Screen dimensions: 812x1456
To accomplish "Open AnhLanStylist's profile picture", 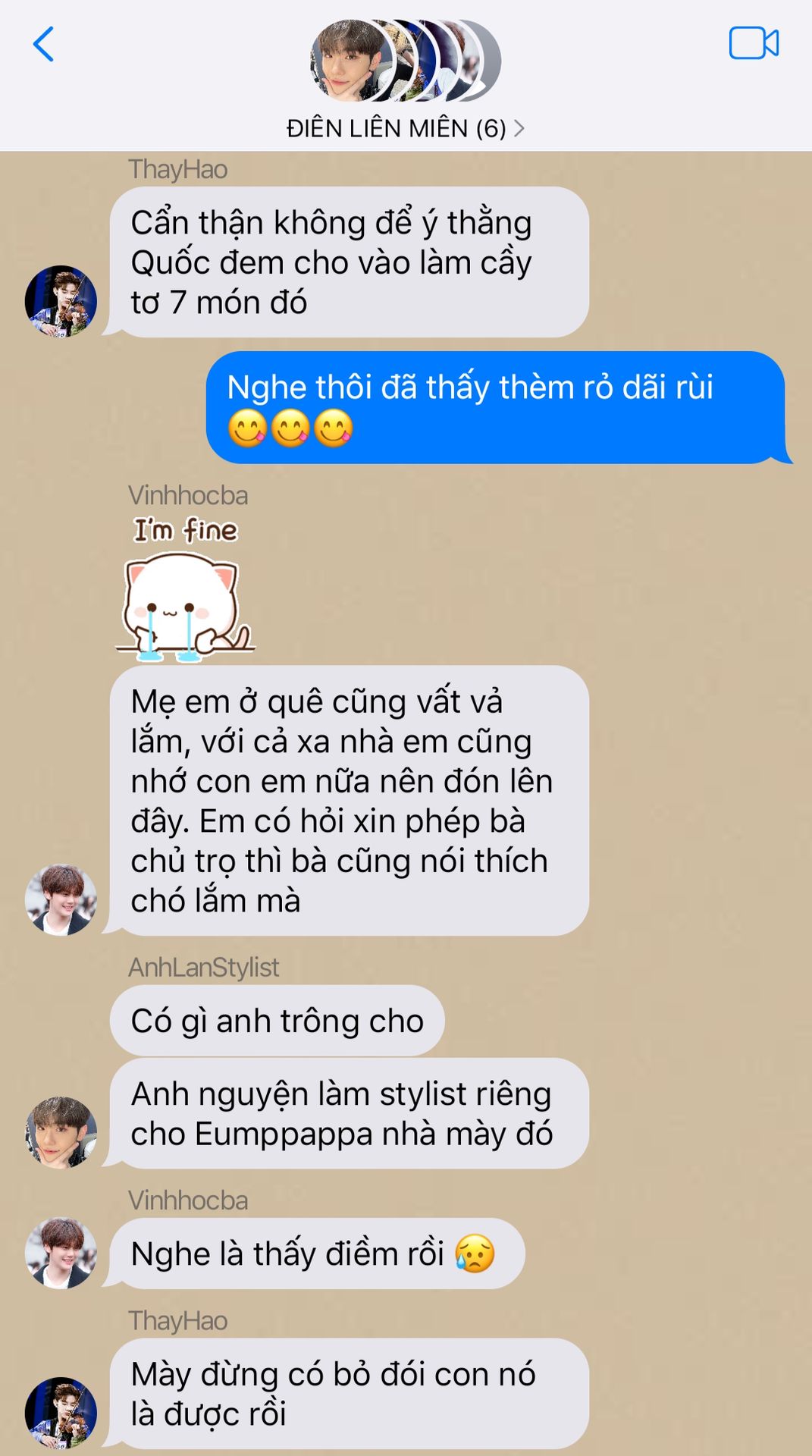I will (61, 1132).
